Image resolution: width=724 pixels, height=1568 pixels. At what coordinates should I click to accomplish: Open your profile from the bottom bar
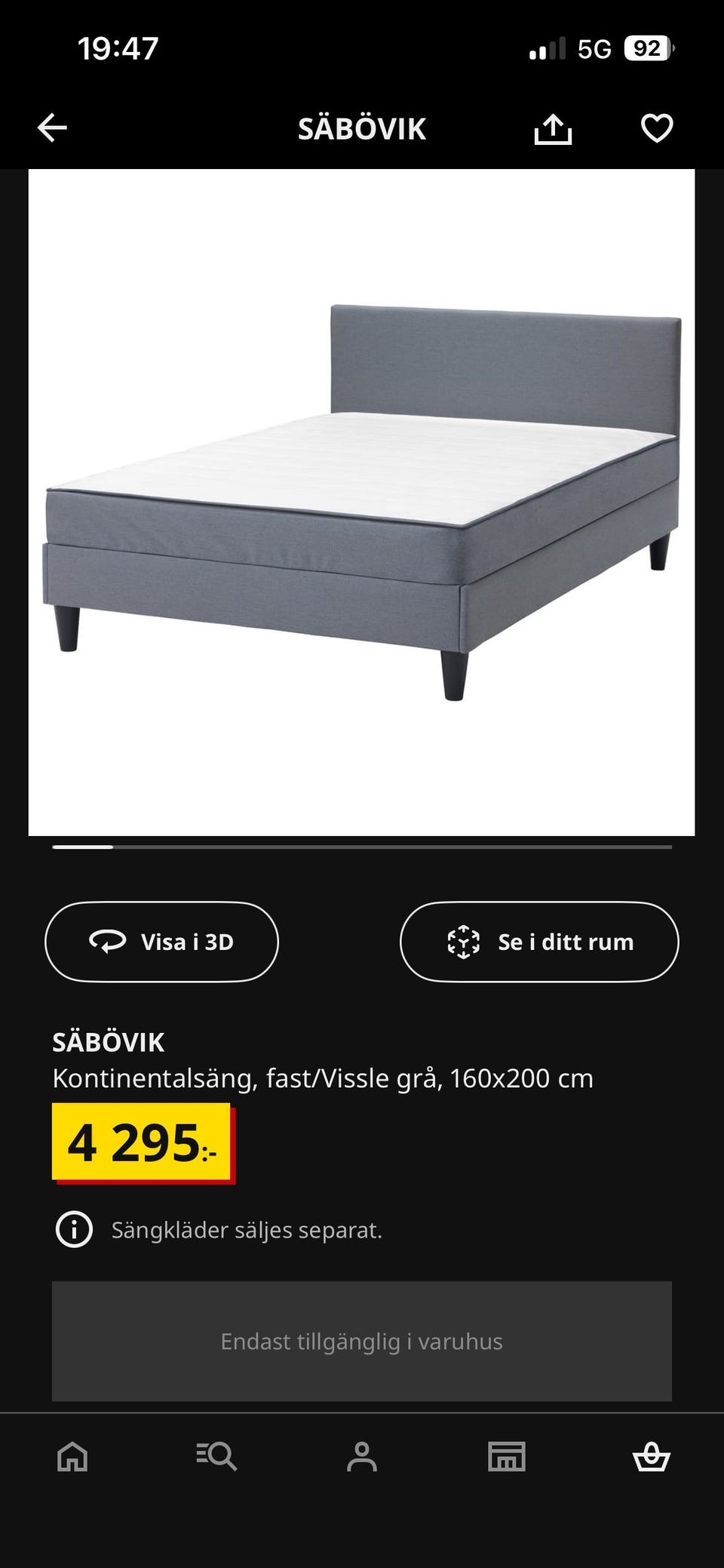click(x=362, y=1456)
